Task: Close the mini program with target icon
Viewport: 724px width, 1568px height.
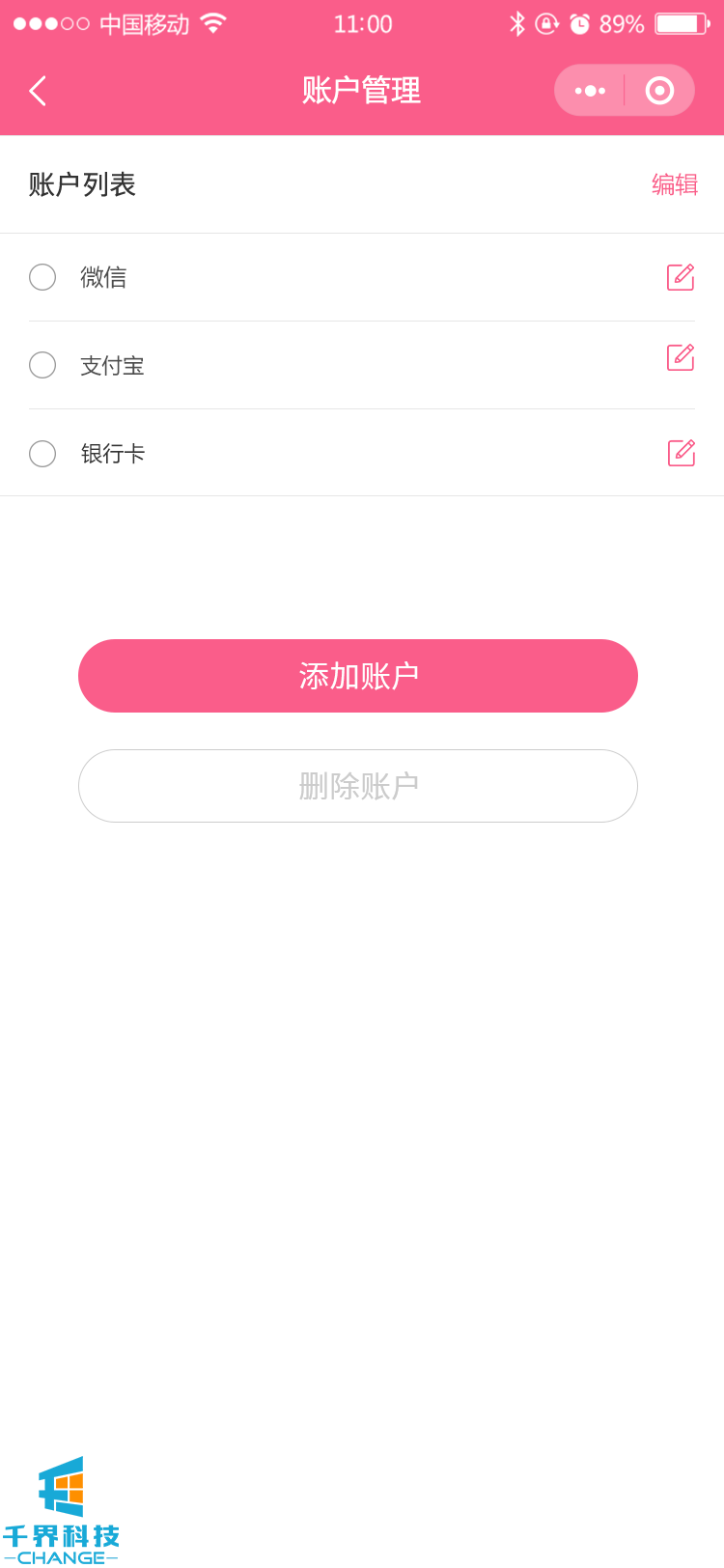Action: (659, 91)
